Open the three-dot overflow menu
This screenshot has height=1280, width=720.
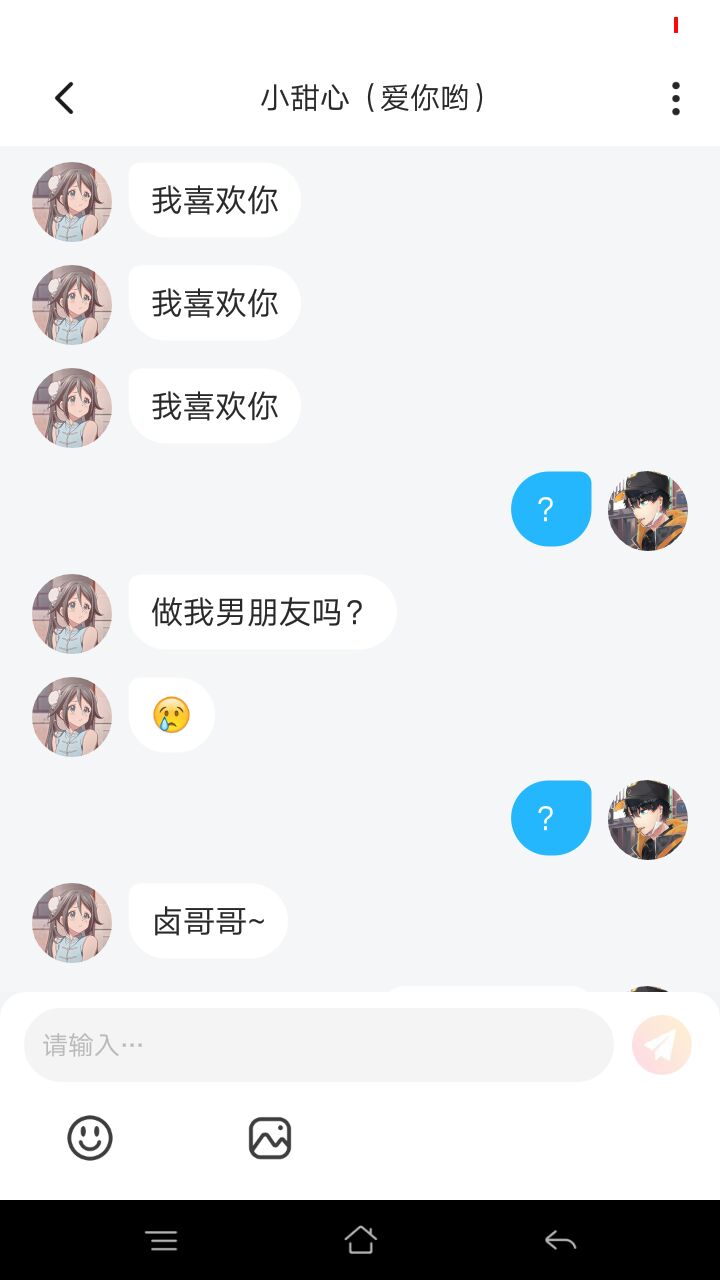[676, 98]
